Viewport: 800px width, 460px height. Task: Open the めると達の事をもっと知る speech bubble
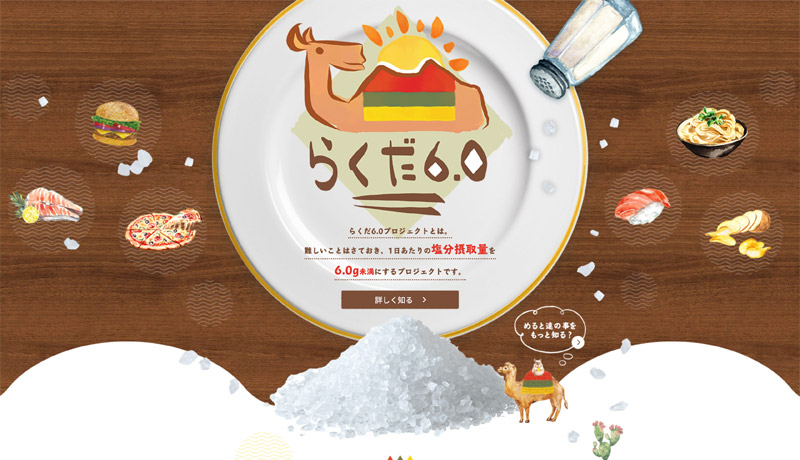pyautogui.click(x=548, y=331)
